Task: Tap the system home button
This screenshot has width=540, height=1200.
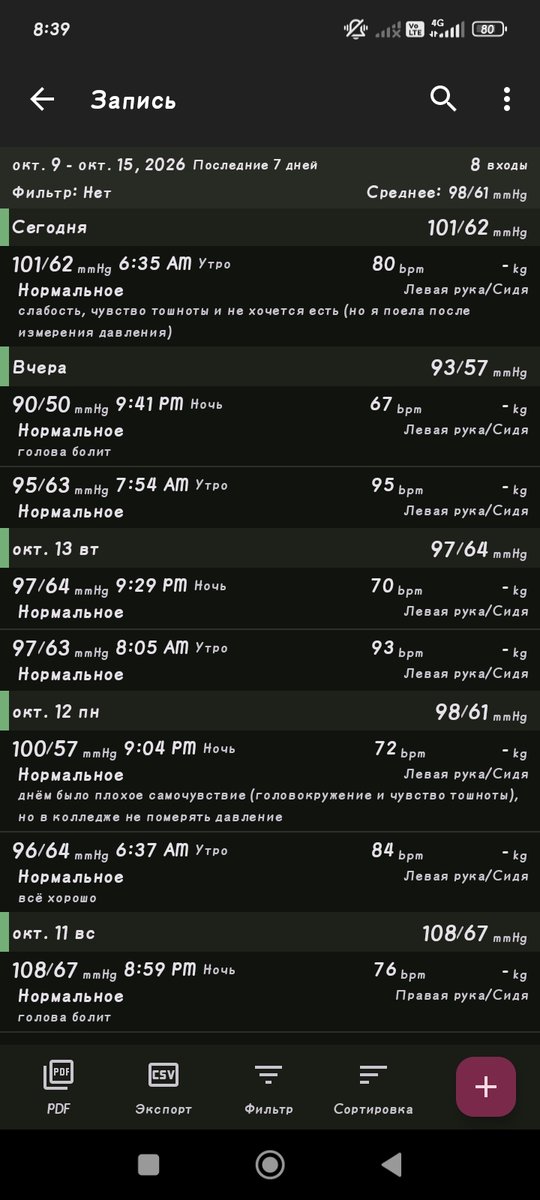Action: (270, 1164)
